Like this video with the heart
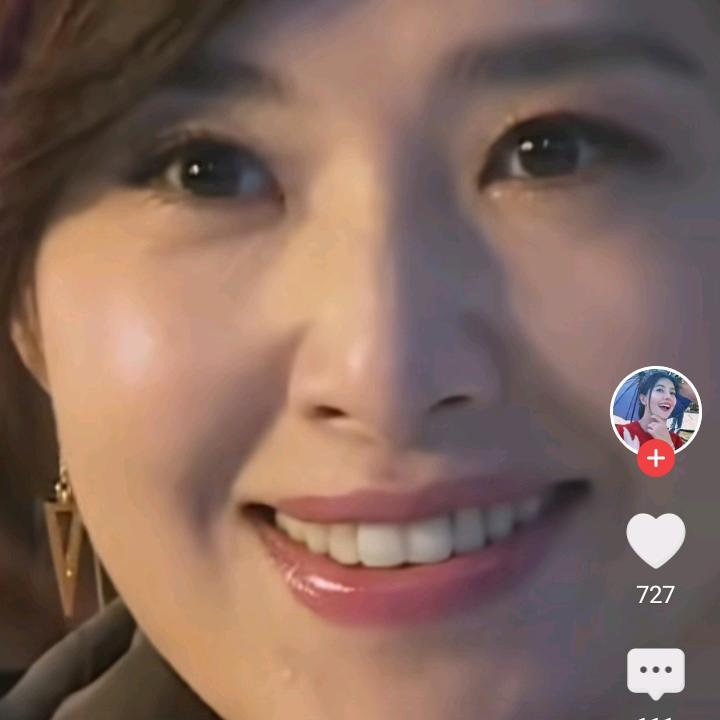720x720 pixels. click(x=656, y=540)
